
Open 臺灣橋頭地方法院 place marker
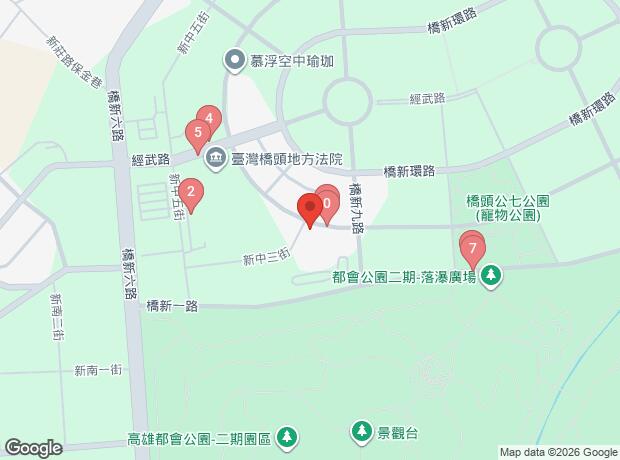[x=215, y=158]
